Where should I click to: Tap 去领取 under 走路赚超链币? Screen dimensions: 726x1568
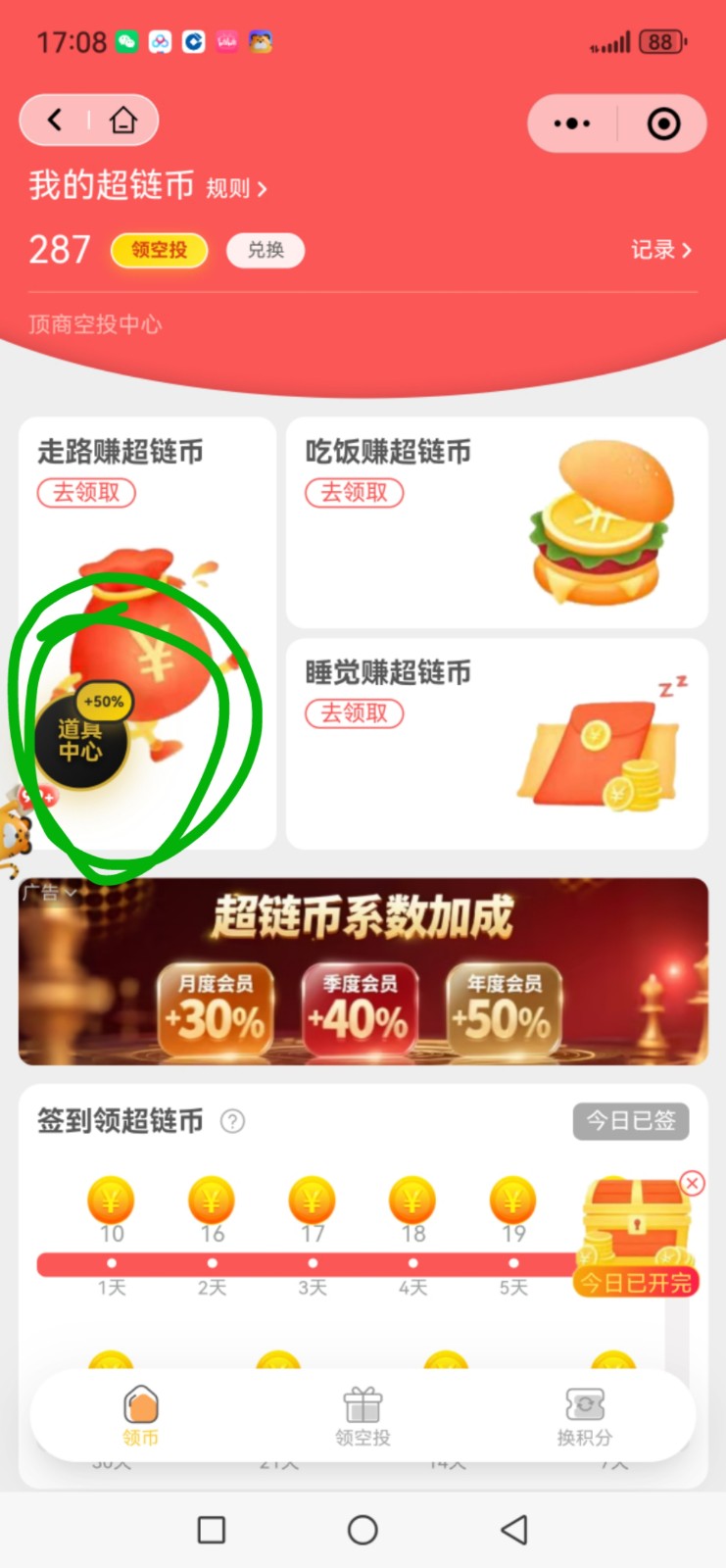(x=86, y=493)
